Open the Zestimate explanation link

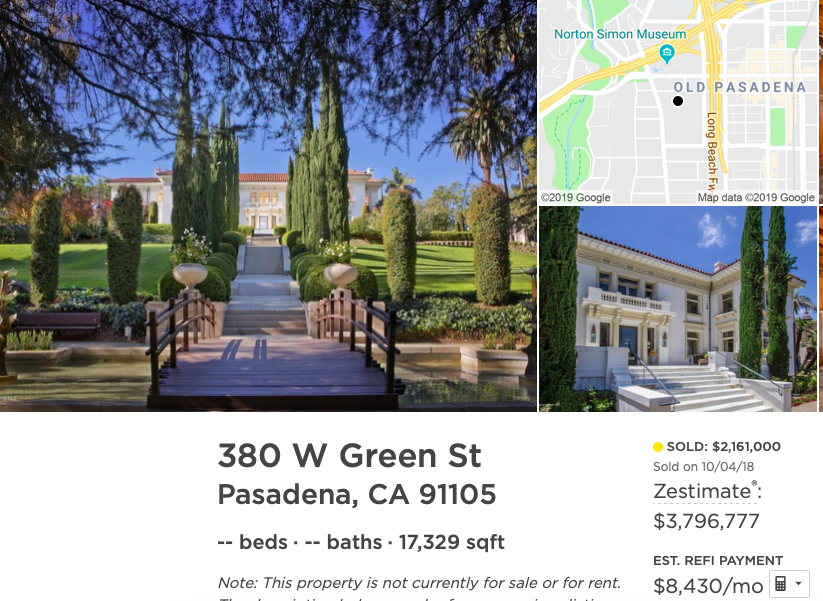point(702,492)
